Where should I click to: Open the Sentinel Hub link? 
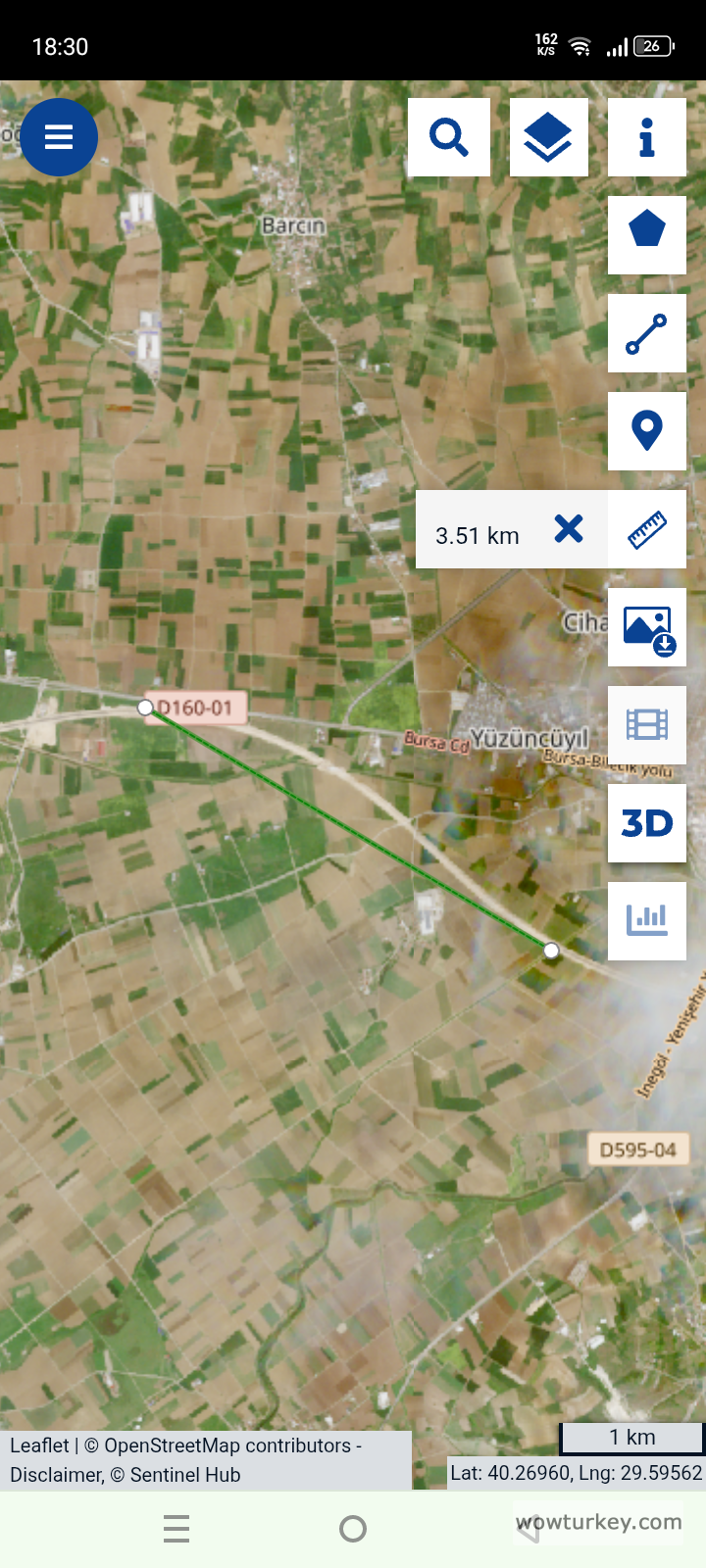[x=184, y=1475]
